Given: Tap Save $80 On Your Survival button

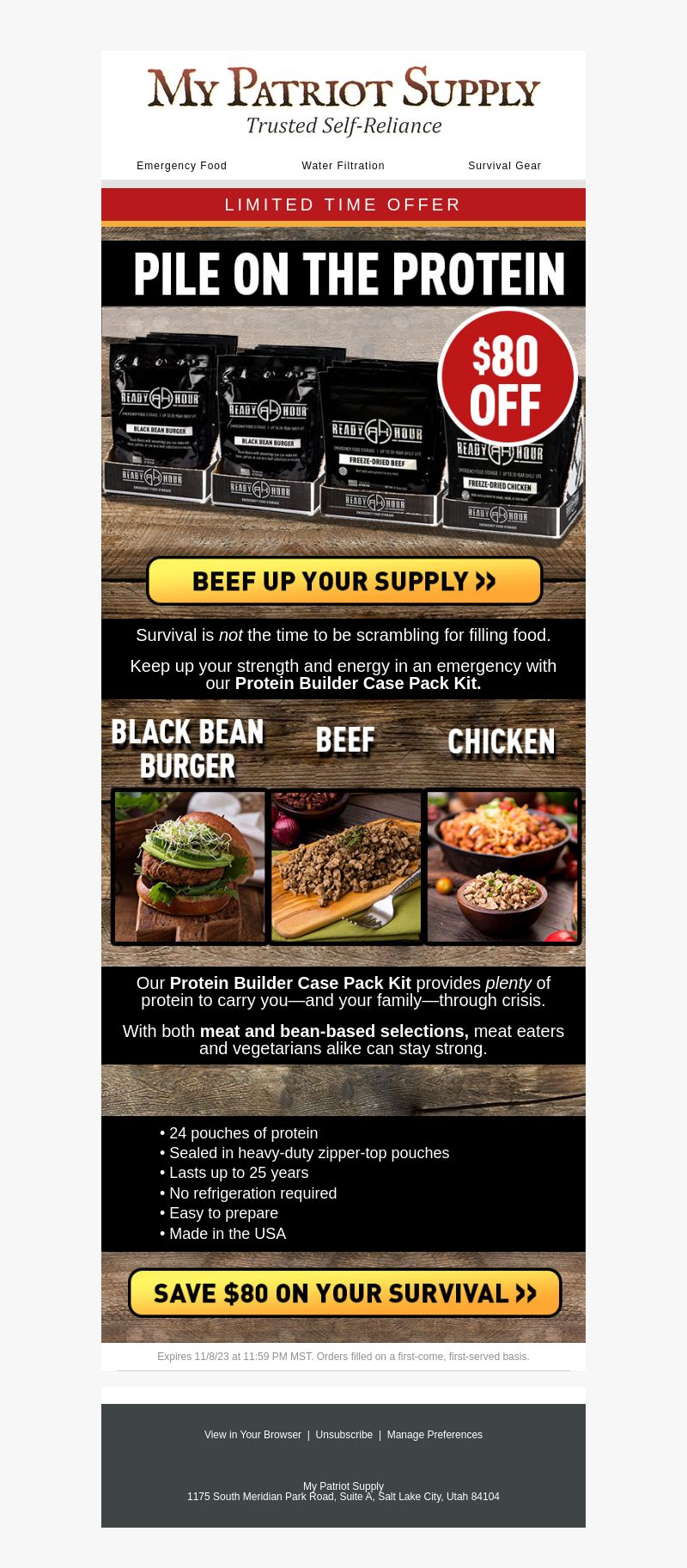Looking at the screenshot, I should click(344, 1293).
